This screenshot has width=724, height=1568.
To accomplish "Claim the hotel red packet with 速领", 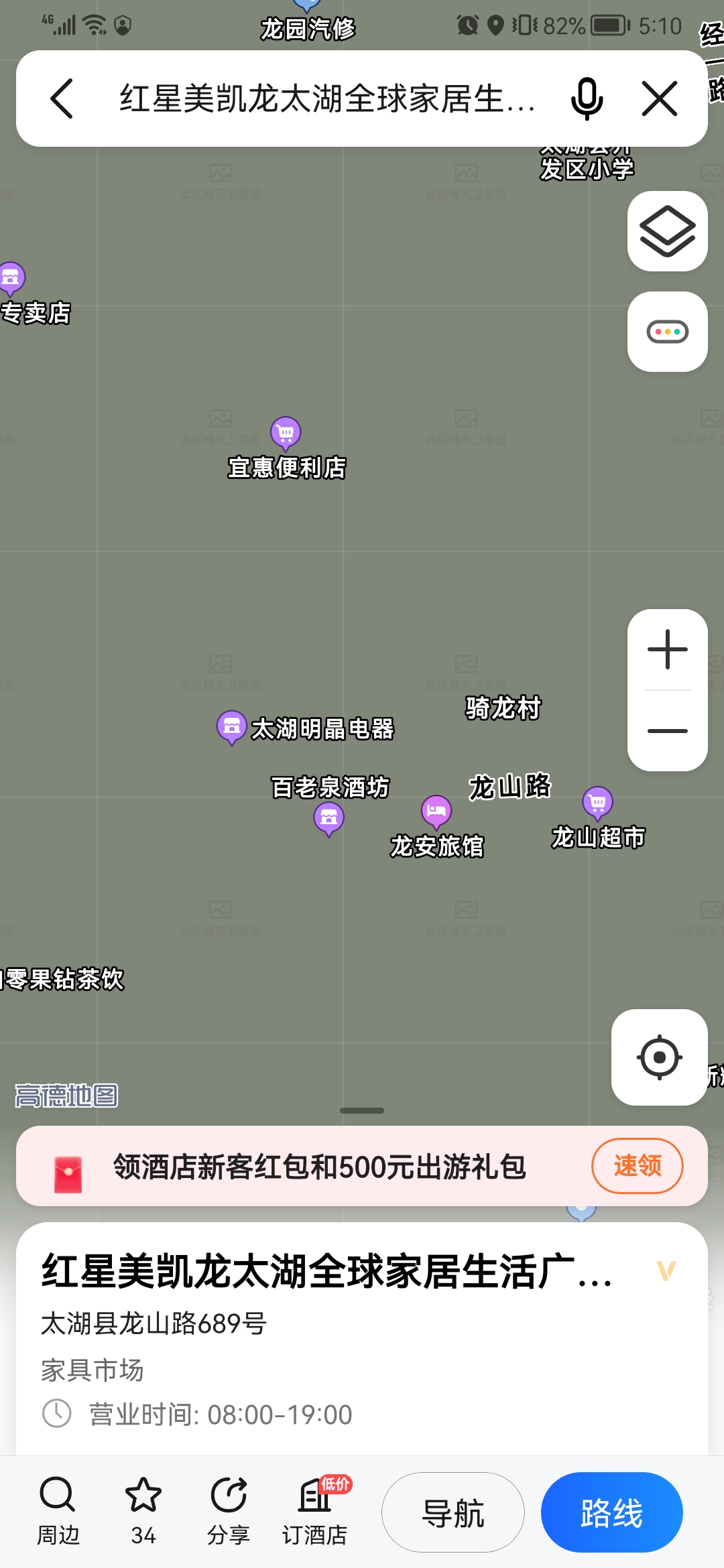I will (637, 1166).
